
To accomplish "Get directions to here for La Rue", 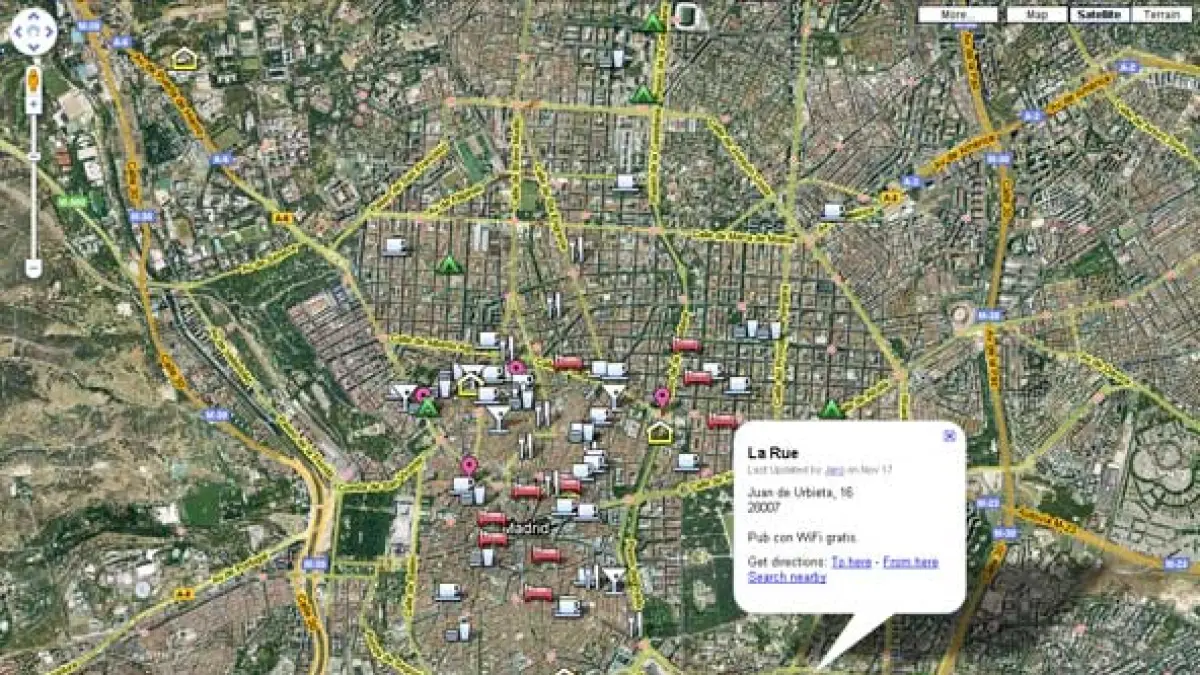I will pyautogui.click(x=851, y=562).
